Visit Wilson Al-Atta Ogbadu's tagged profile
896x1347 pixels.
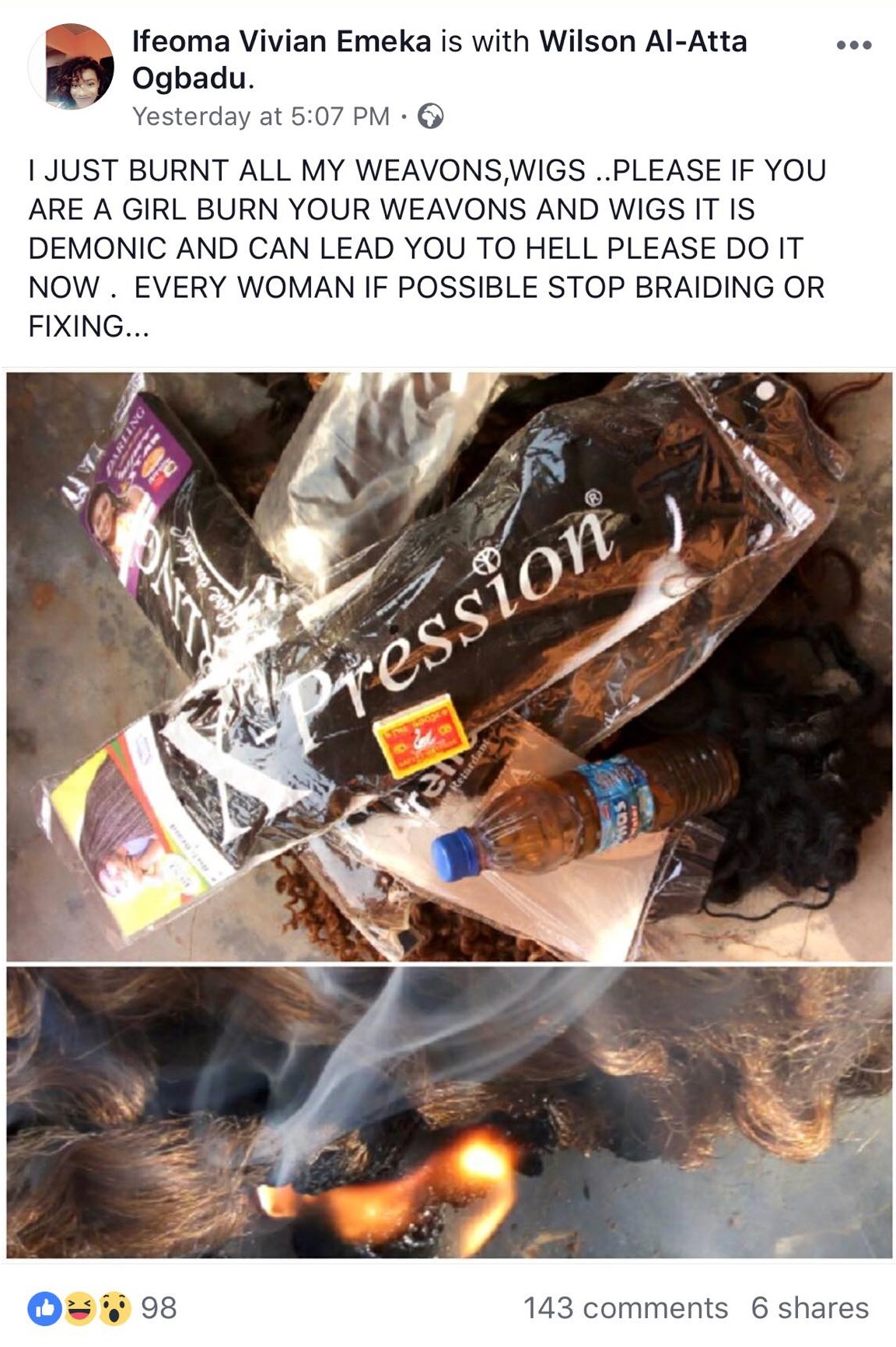pos(642,41)
